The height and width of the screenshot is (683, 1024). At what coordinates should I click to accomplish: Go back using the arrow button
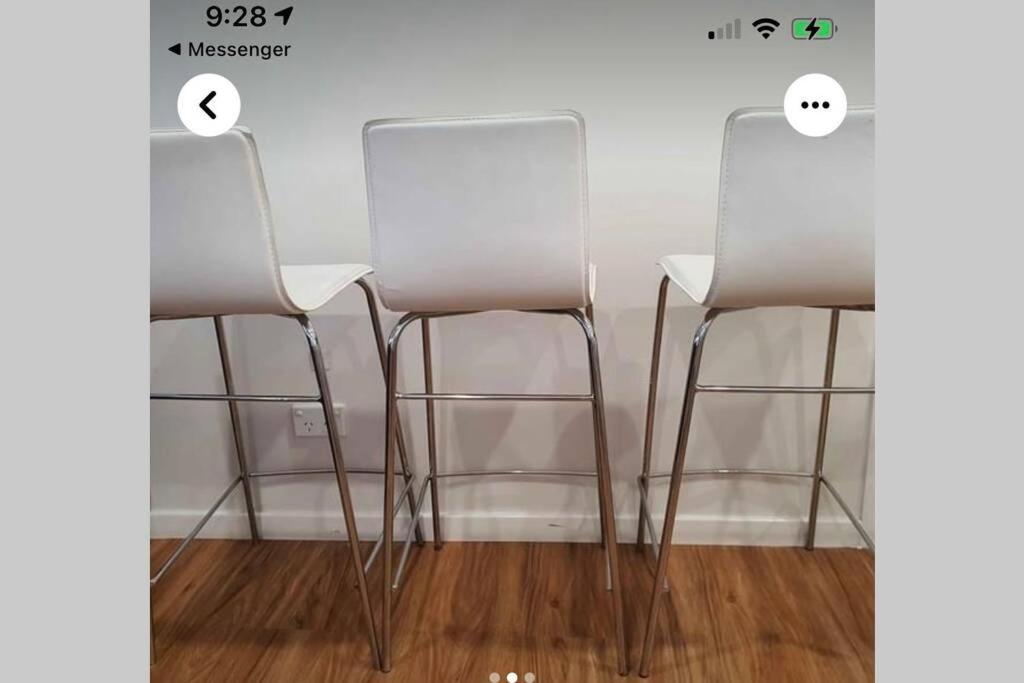[x=208, y=105]
